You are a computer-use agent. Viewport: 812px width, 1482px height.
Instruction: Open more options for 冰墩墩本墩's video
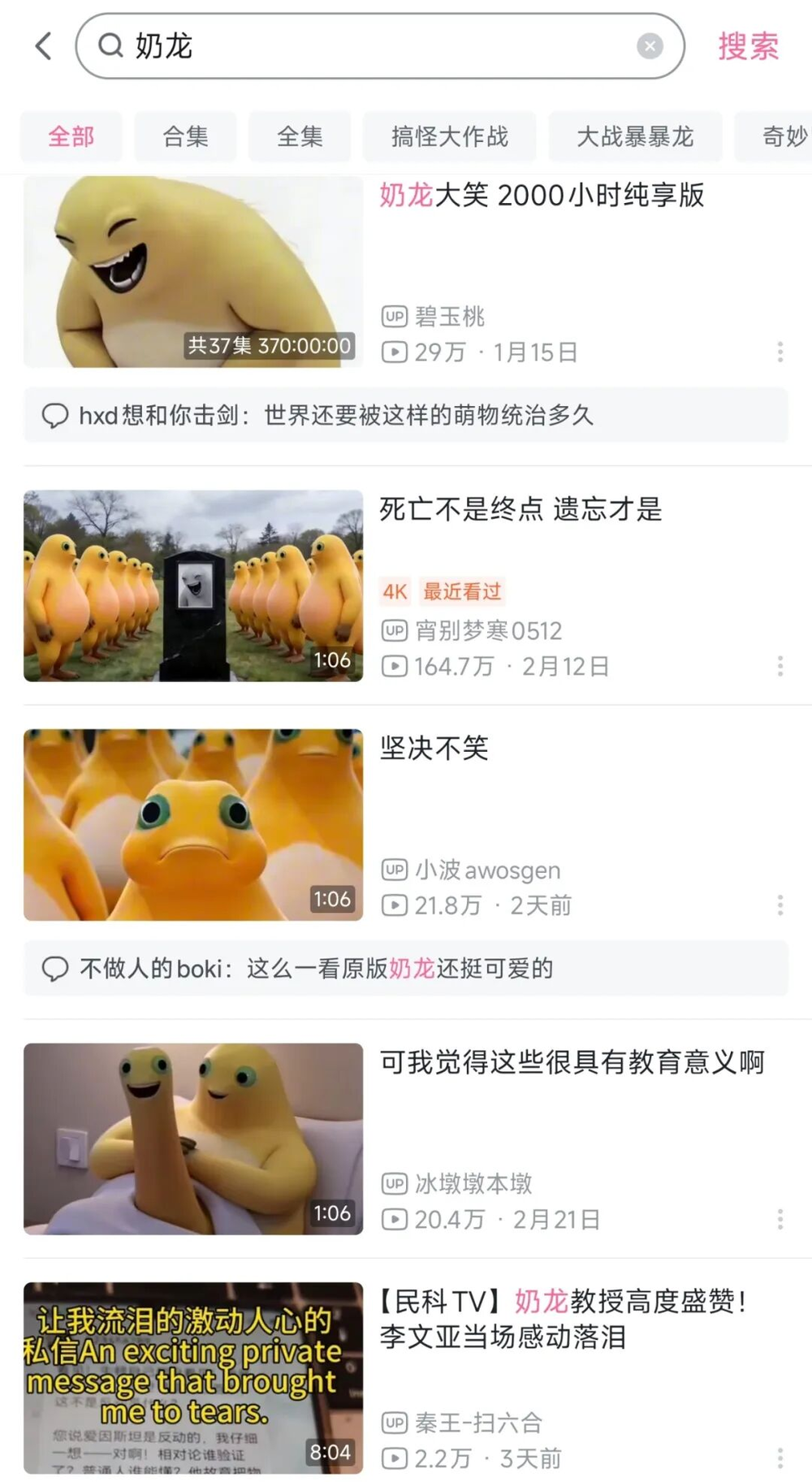[x=780, y=1219]
